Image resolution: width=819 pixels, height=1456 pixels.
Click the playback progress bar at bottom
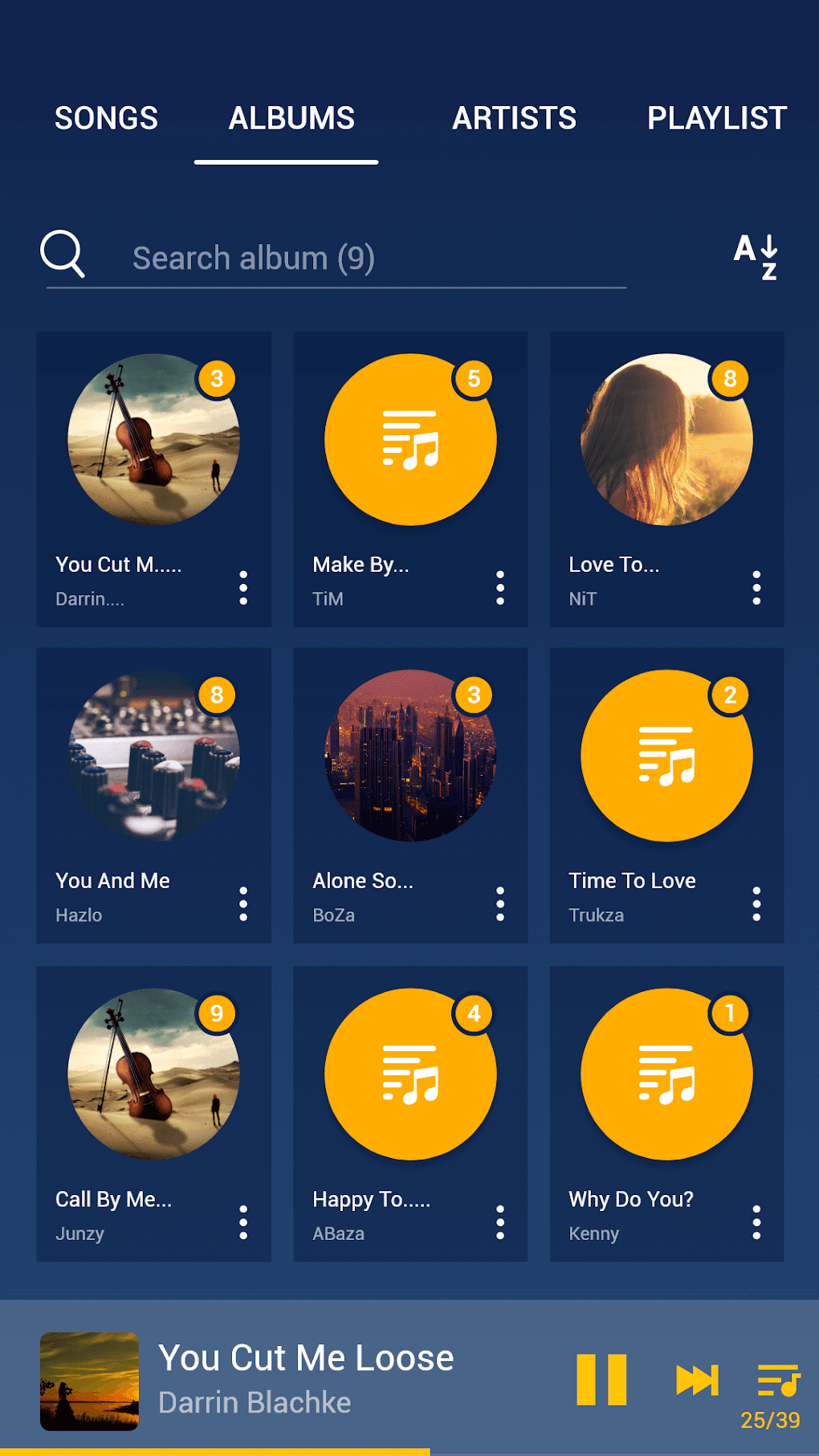click(x=409, y=1451)
